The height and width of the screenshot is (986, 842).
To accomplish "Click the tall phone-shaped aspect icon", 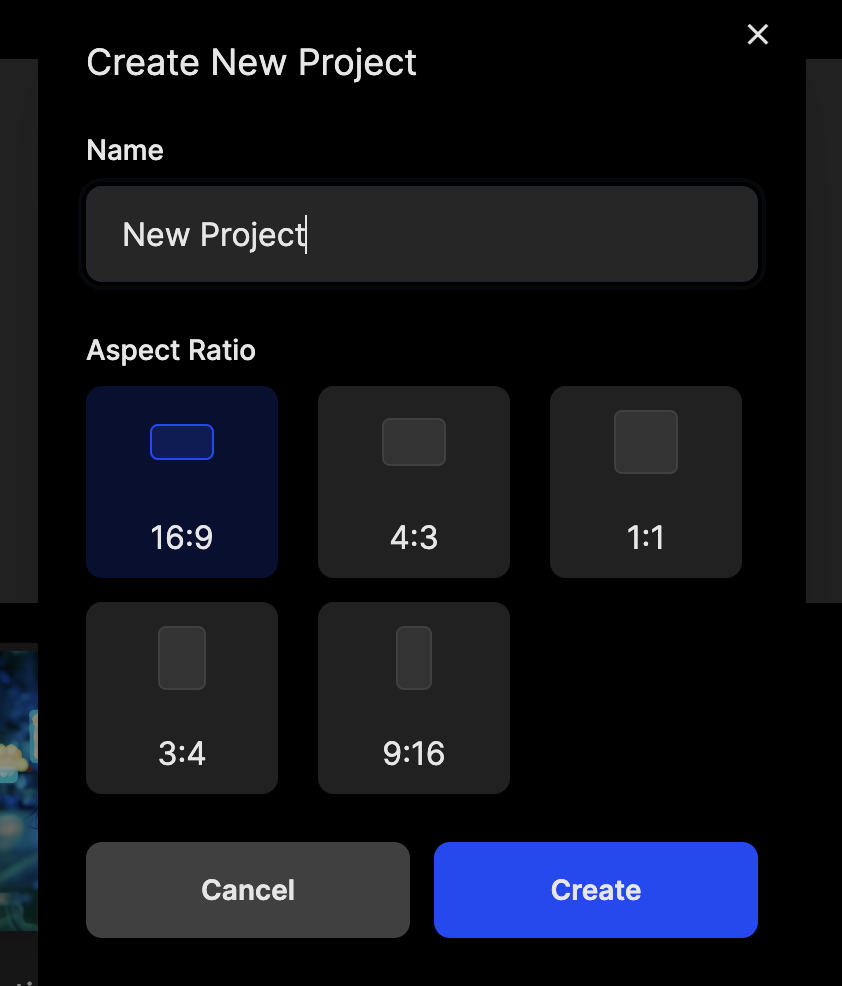I will point(413,657).
